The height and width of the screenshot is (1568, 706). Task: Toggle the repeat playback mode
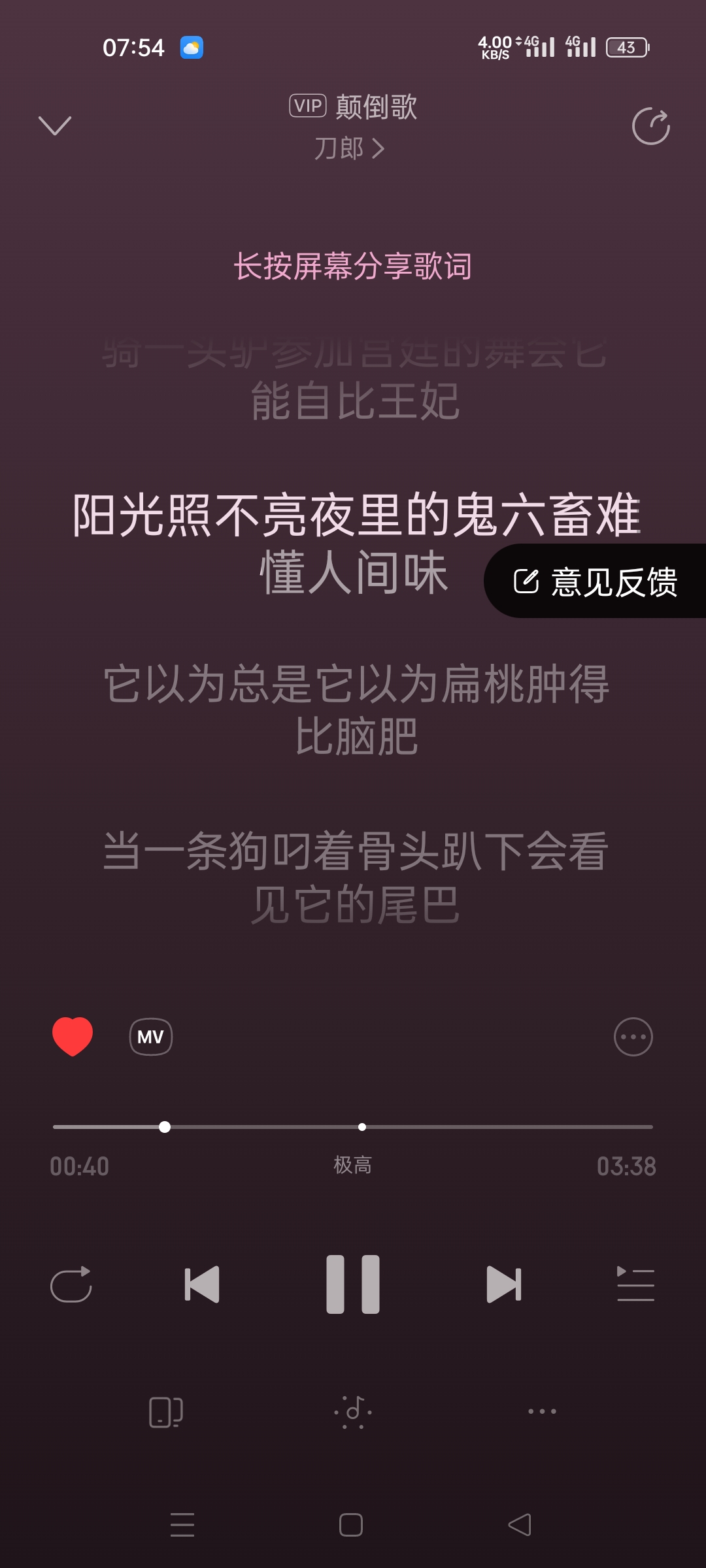pyautogui.click(x=71, y=1284)
